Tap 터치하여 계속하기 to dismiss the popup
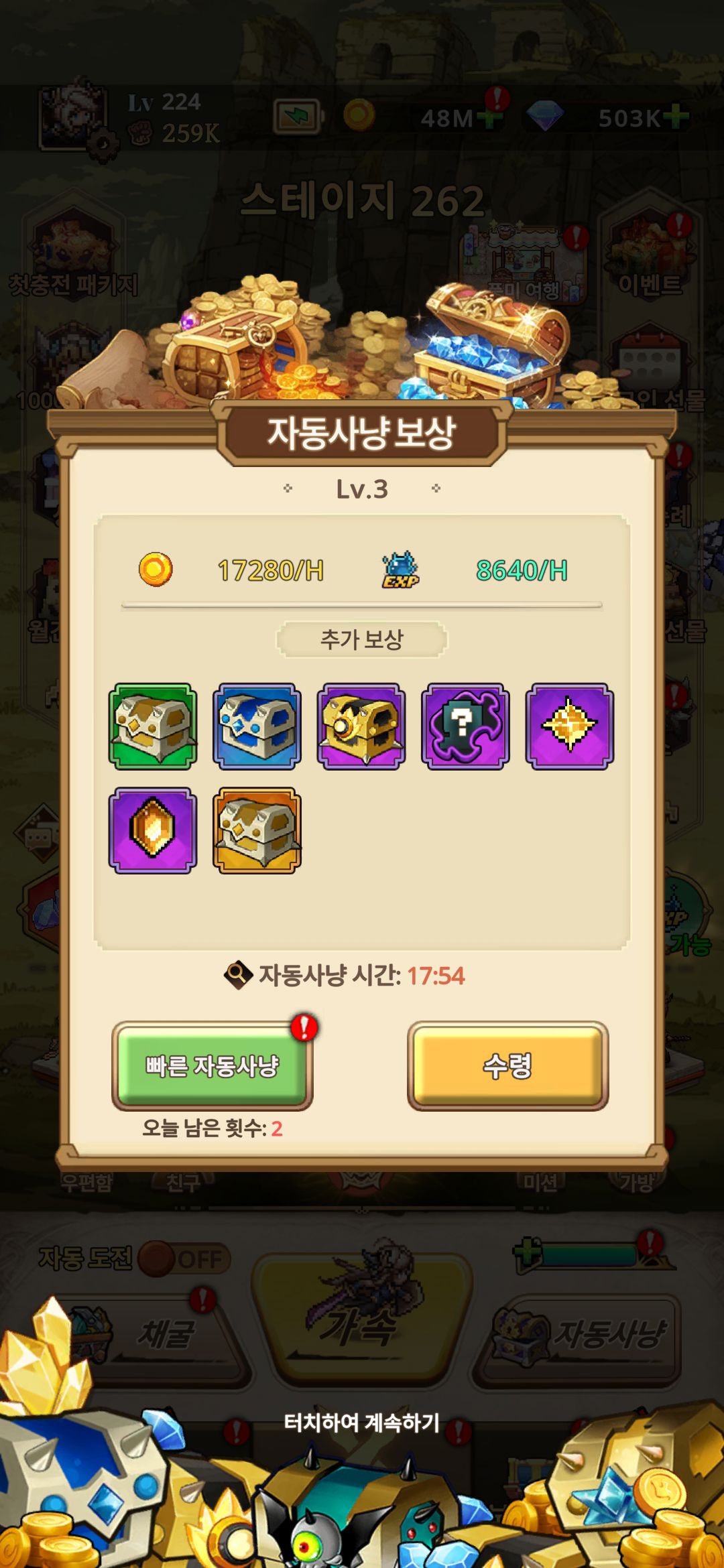724x1568 pixels. (361, 1422)
